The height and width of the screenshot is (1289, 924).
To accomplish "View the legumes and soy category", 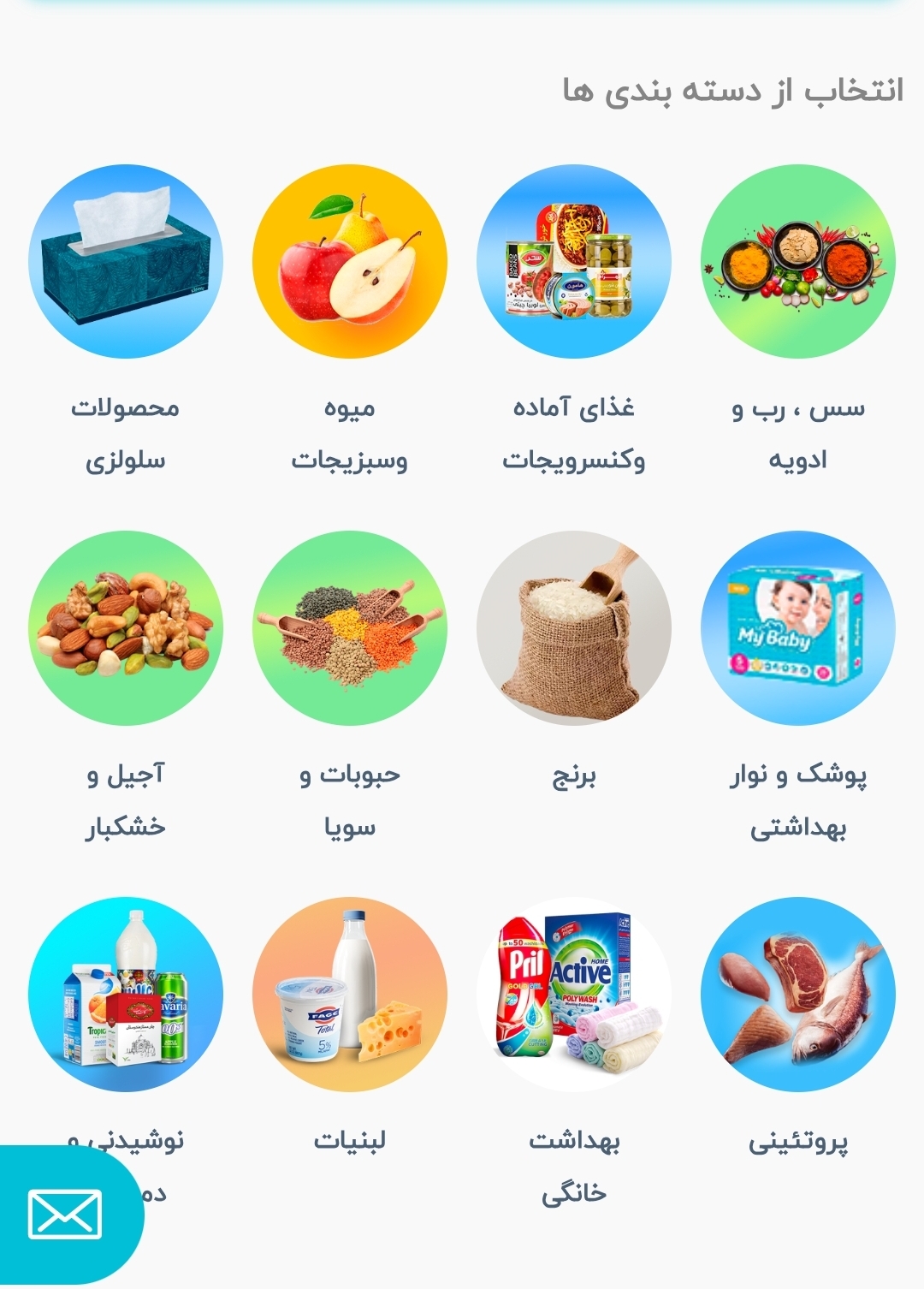I will 350,628.
